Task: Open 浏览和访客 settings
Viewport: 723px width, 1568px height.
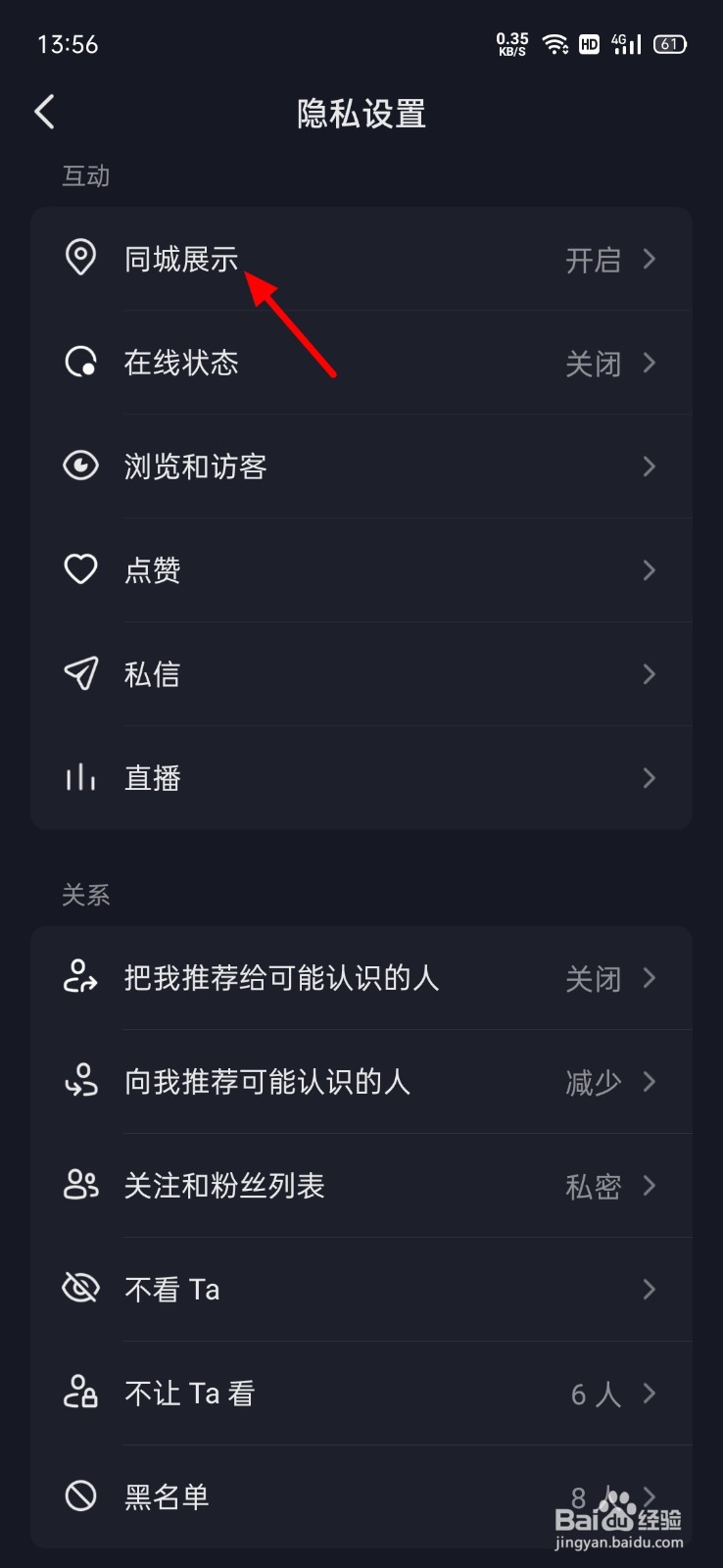Action: pos(361,466)
